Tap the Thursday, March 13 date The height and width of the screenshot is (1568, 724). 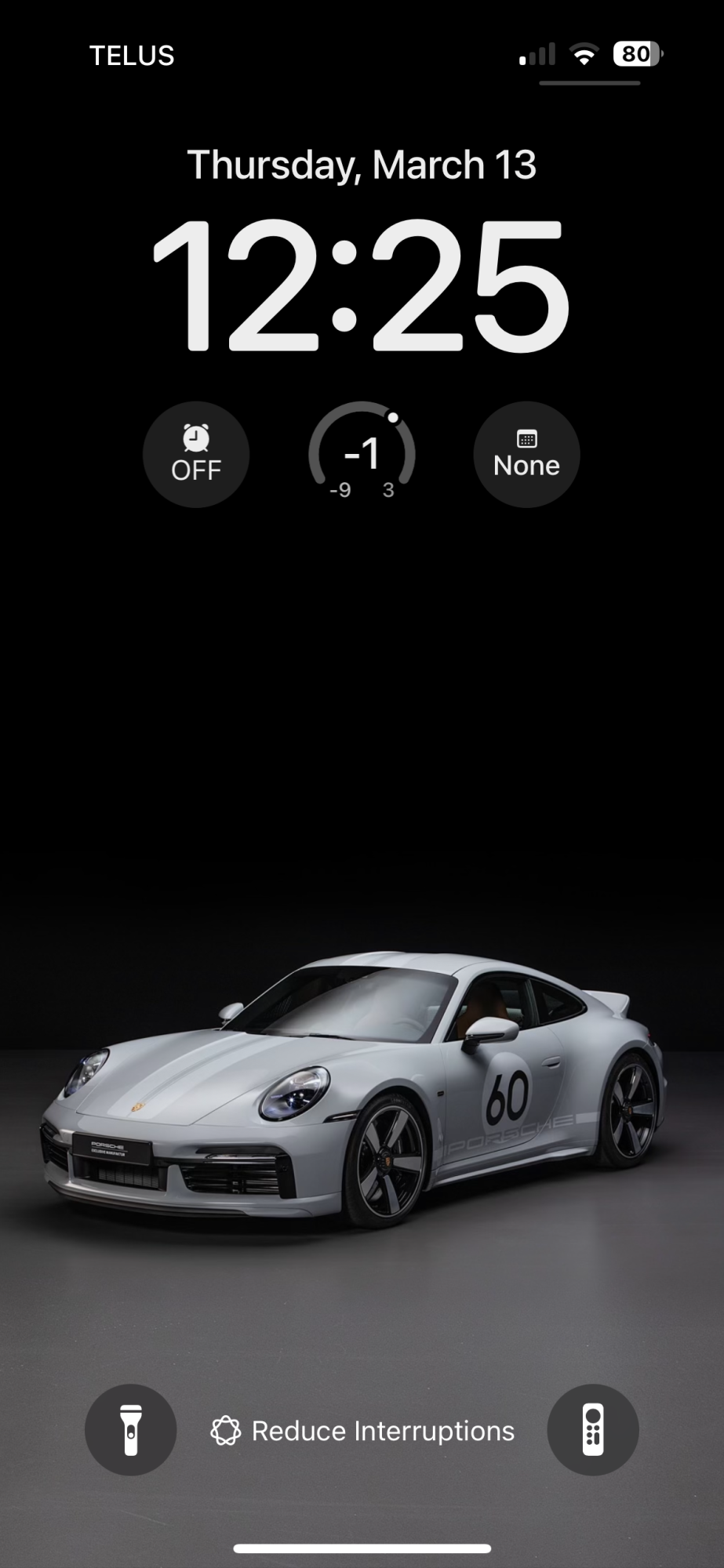(x=362, y=165)
